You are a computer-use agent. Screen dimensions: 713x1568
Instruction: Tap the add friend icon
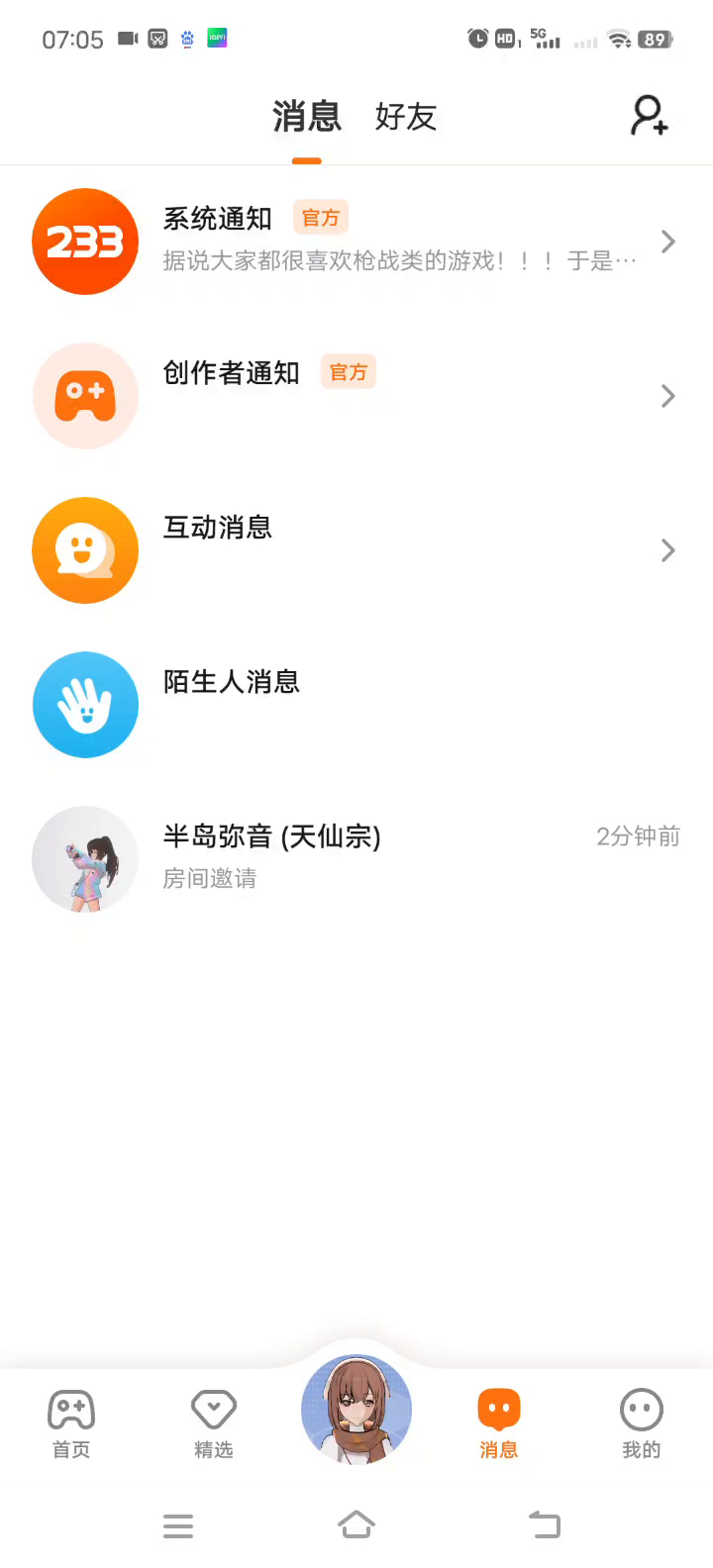coord(650,116)
